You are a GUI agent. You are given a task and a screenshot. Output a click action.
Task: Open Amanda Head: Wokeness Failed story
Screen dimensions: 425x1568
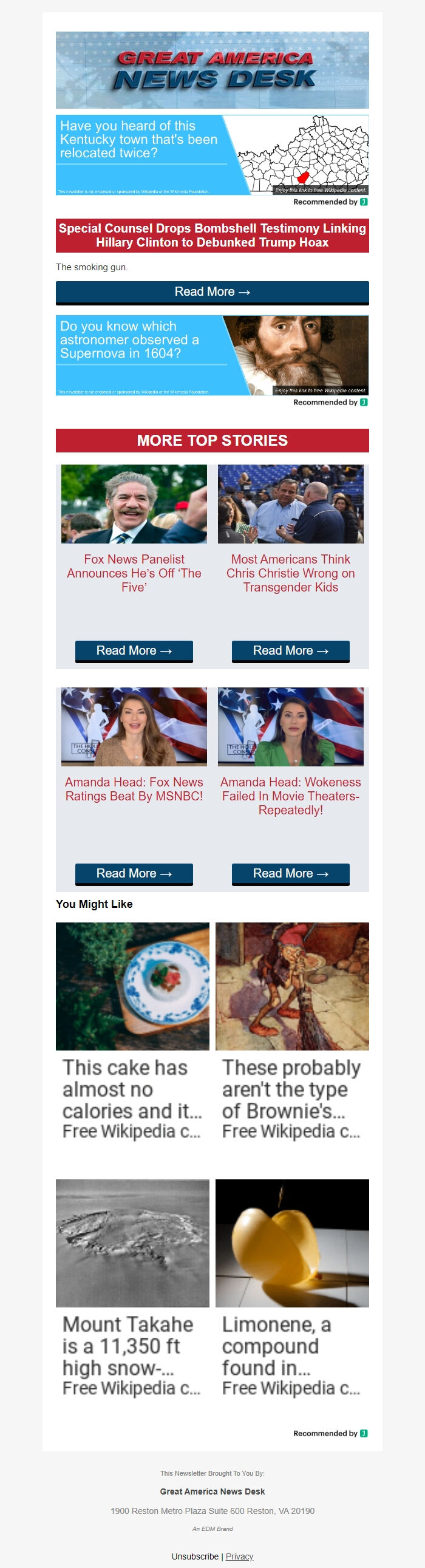point(290,796)
